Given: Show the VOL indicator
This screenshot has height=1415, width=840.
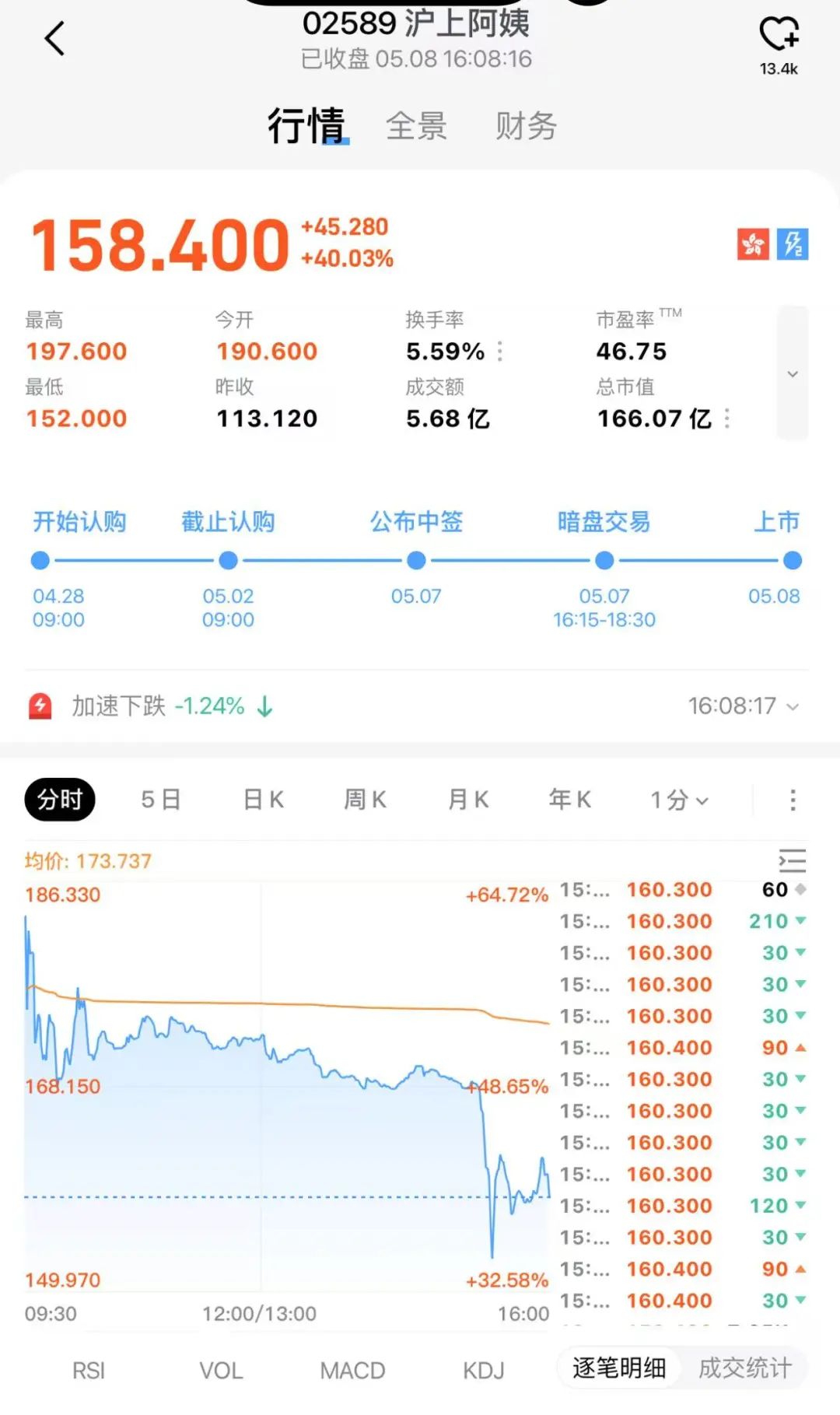Looking at the screenshot, I should 221,1371.
